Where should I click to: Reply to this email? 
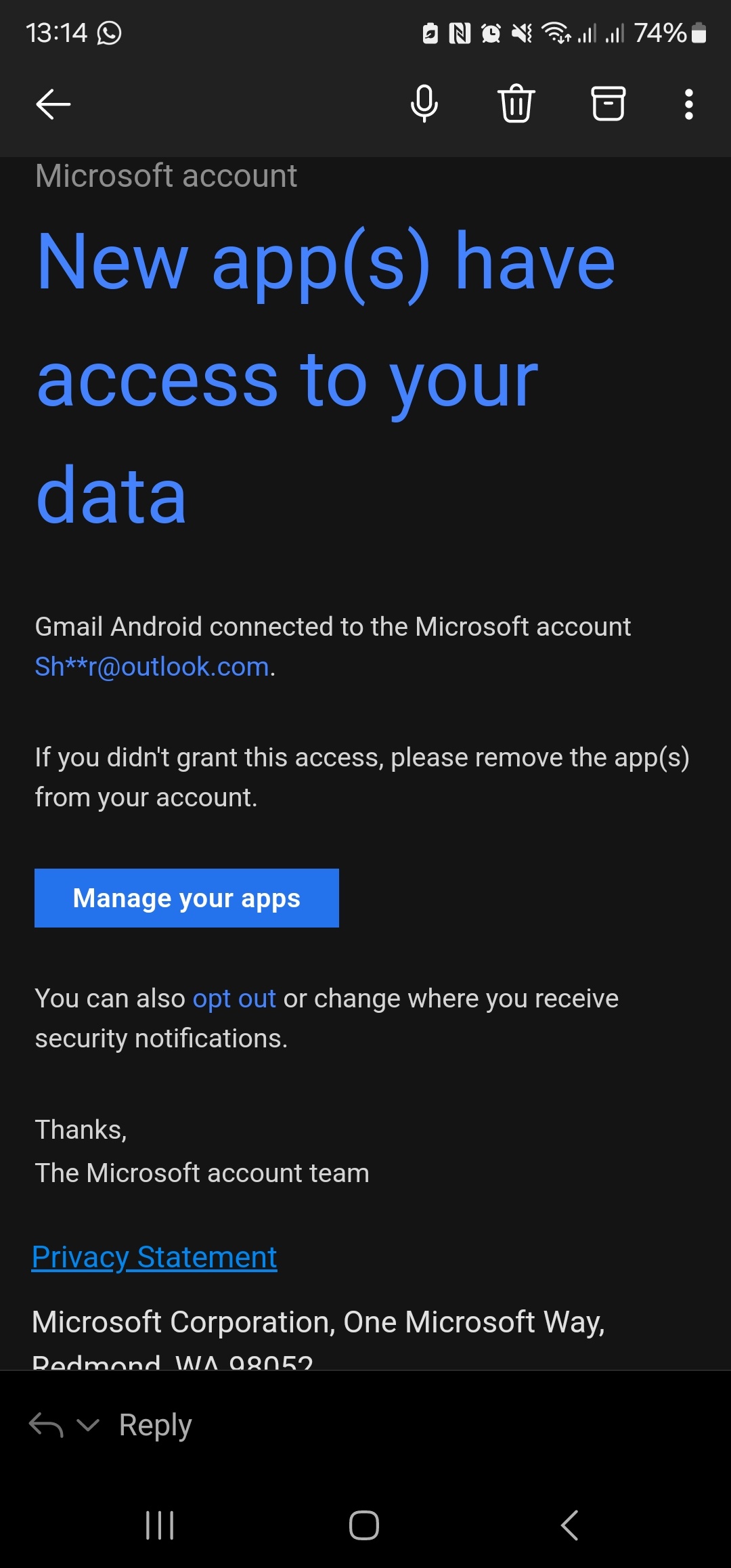(x=155, y=1424)
